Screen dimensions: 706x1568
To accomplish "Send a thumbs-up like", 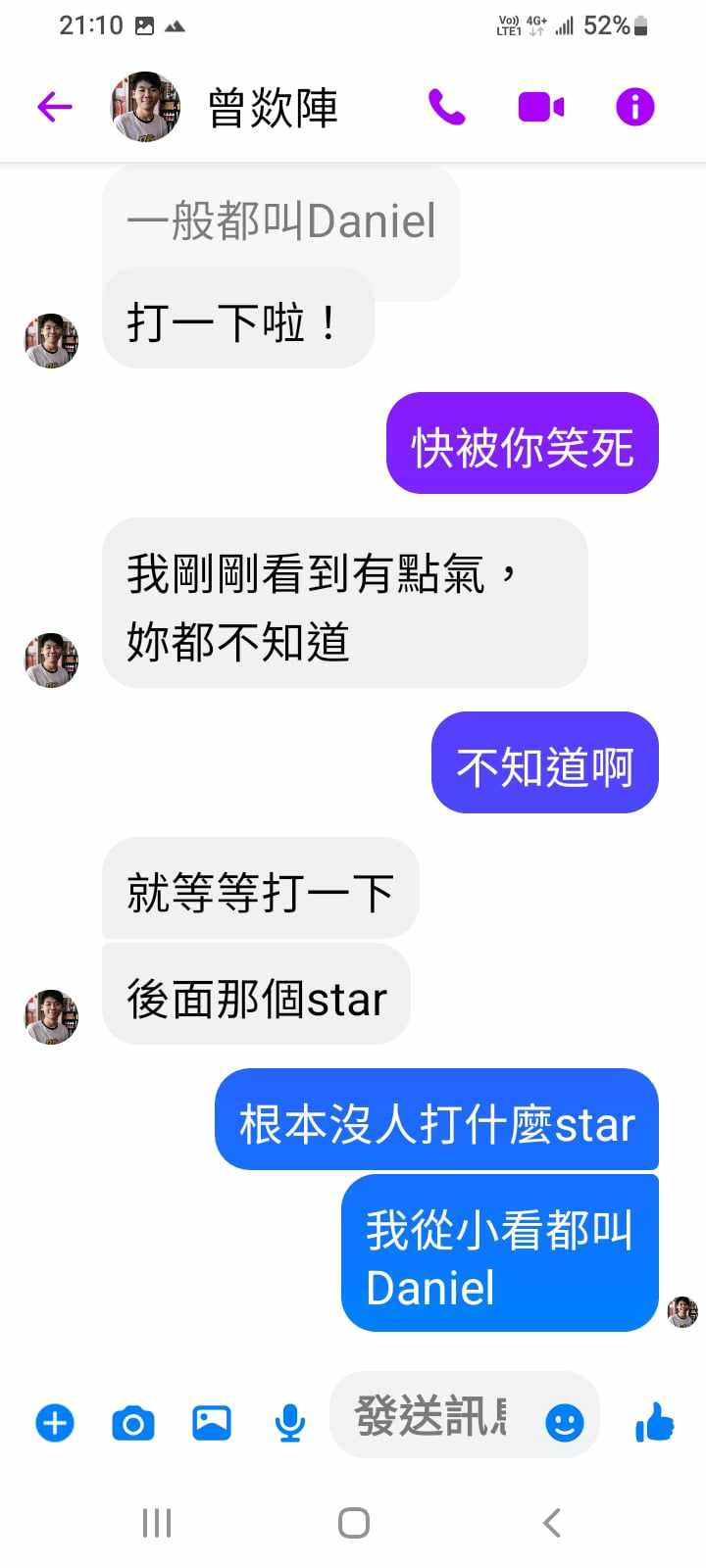I will [655, 1420].
